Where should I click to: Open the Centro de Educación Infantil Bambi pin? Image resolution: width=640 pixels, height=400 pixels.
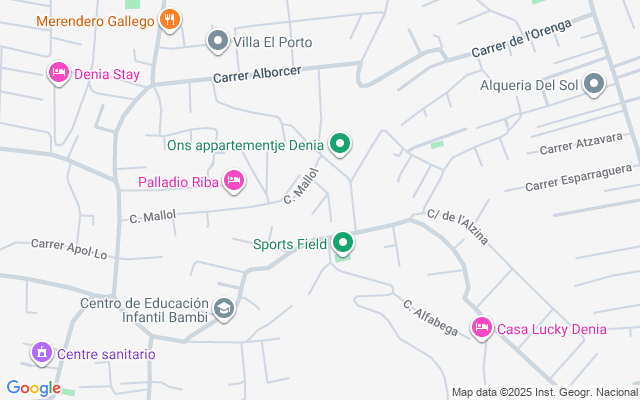[225, 310]
